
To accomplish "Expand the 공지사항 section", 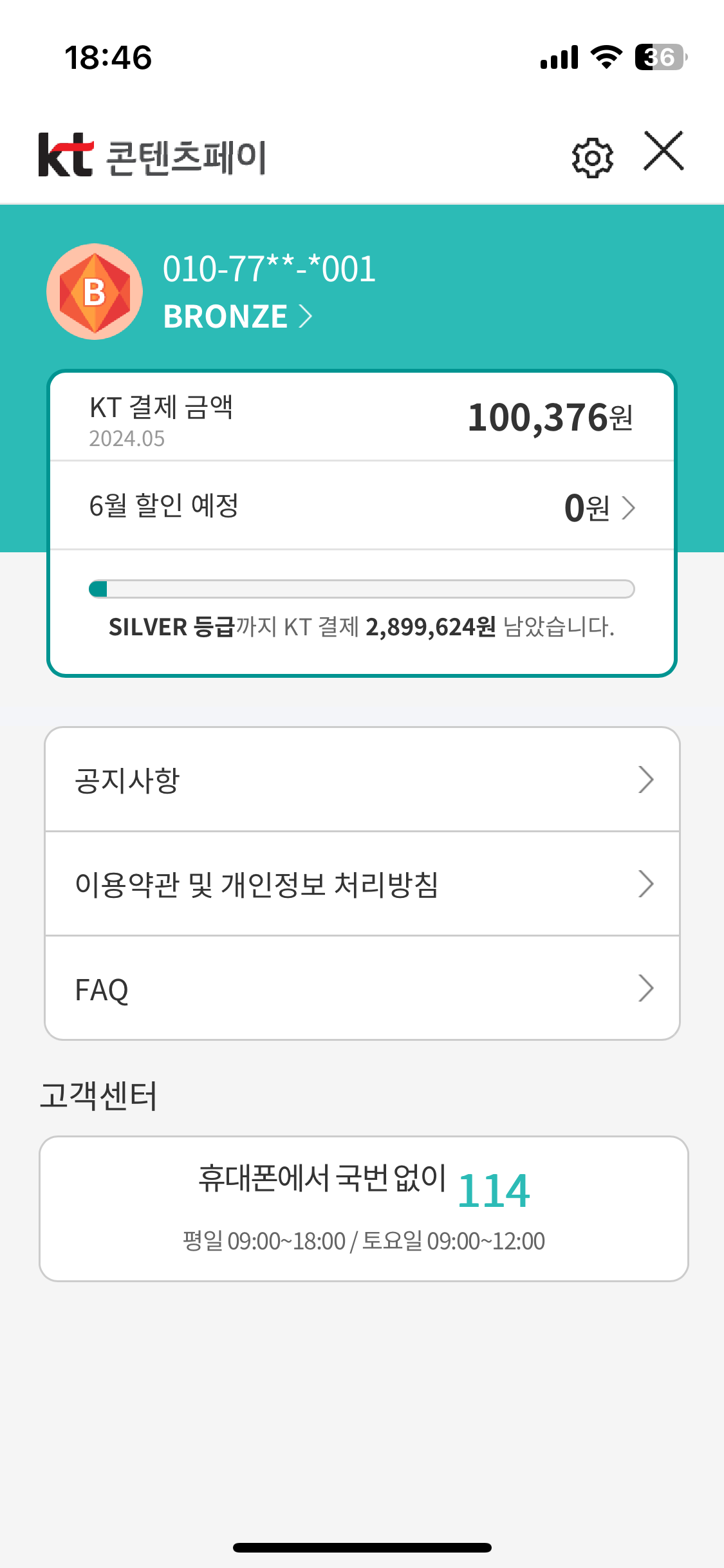I will 362,779.
